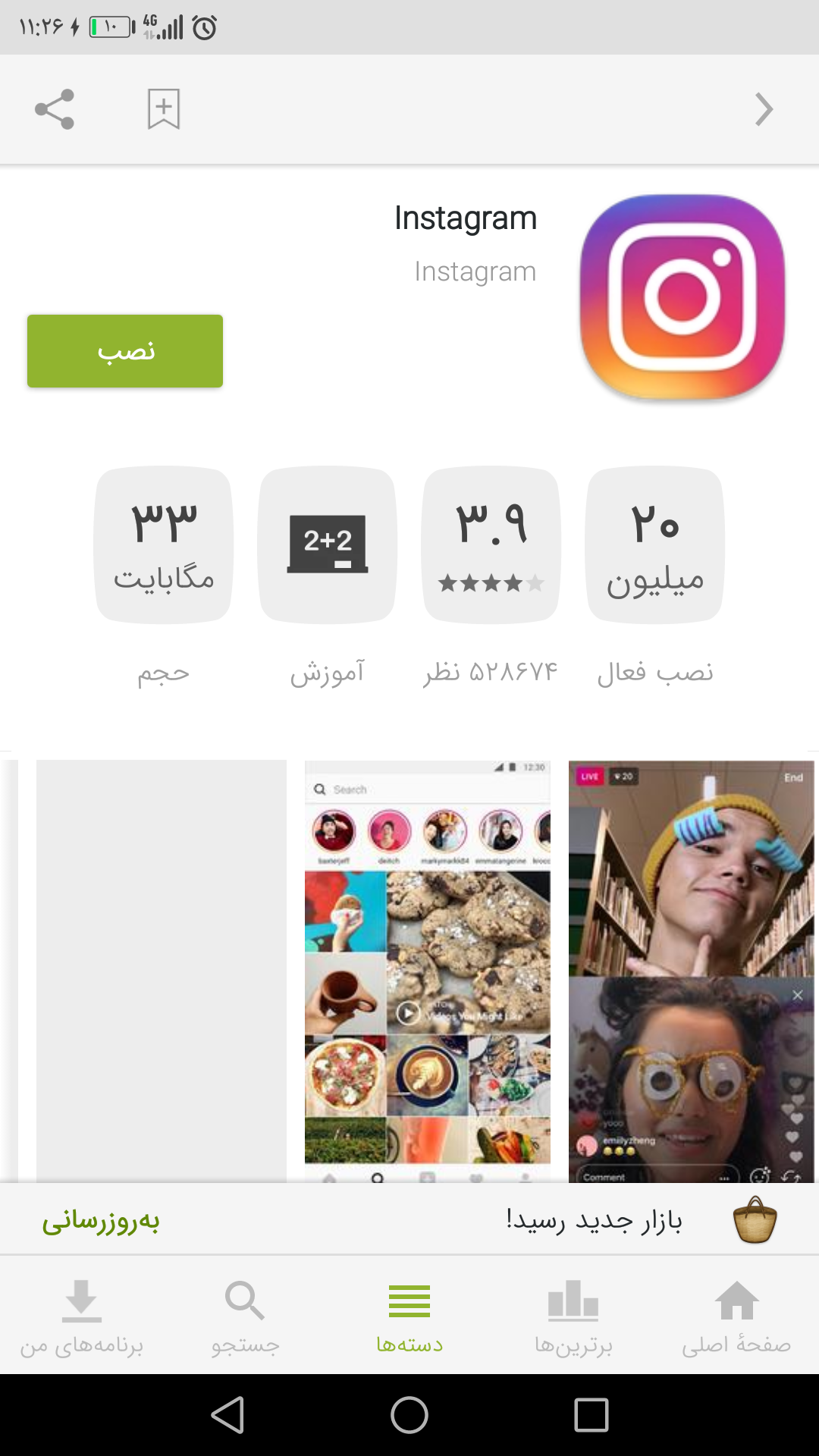The height and width of the screenshot is (1456, 819).
Task: View the search grid screenshot
Action: click(x=428, y=971)
